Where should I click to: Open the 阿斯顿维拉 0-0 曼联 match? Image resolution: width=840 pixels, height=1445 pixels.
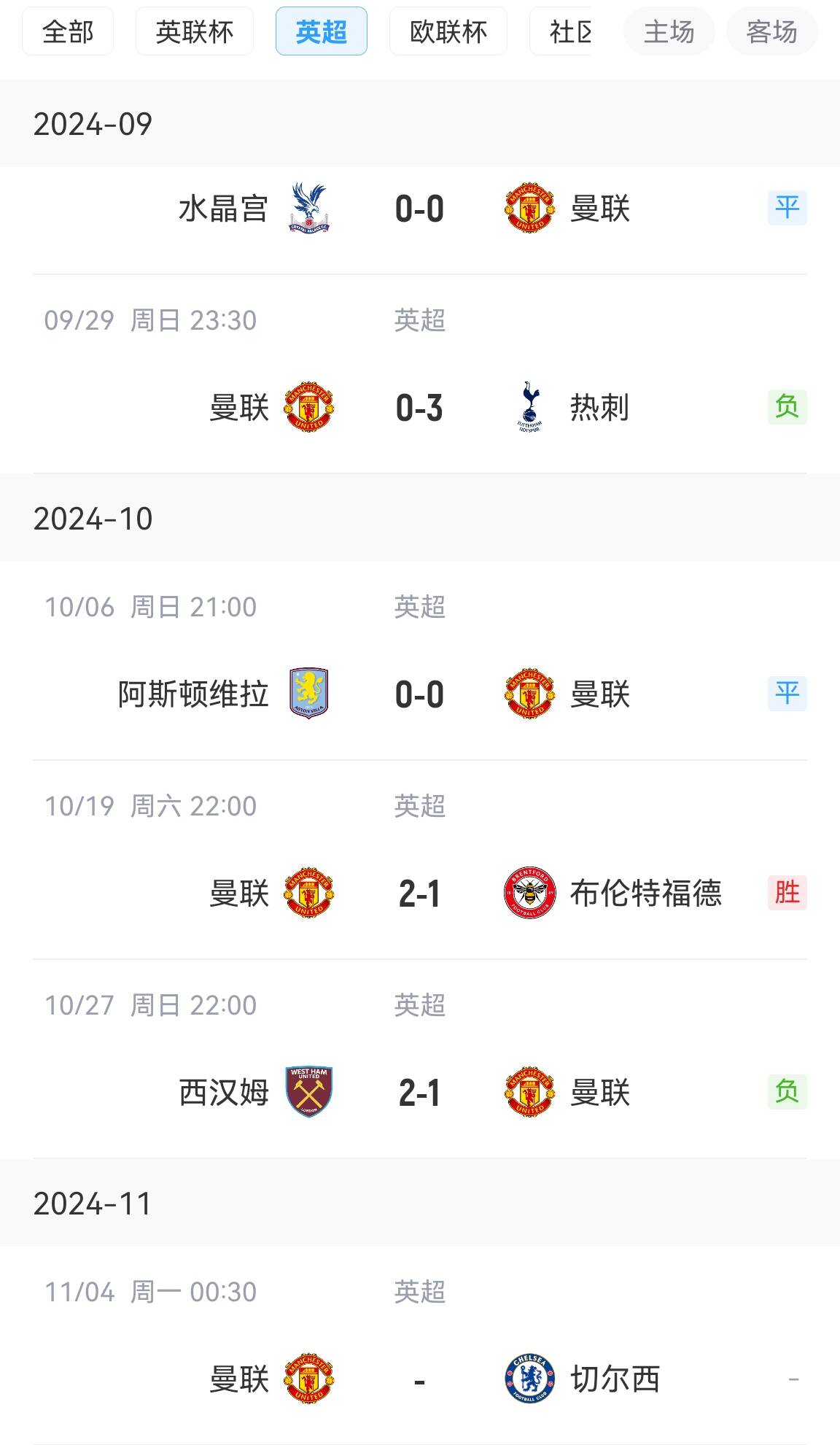[x=420, y=661]
